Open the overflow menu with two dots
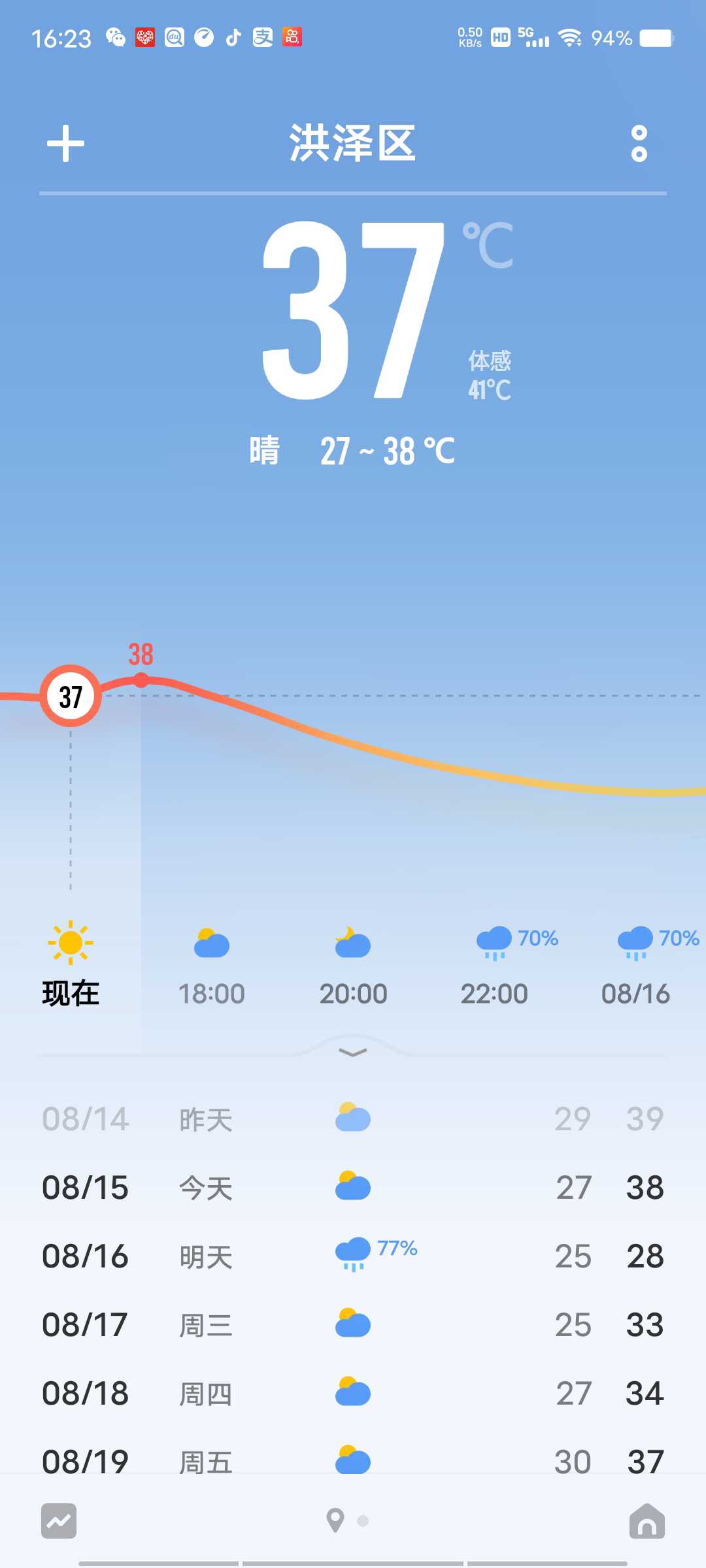This screenshot has width=706, height=1568. tap(639, 144)
